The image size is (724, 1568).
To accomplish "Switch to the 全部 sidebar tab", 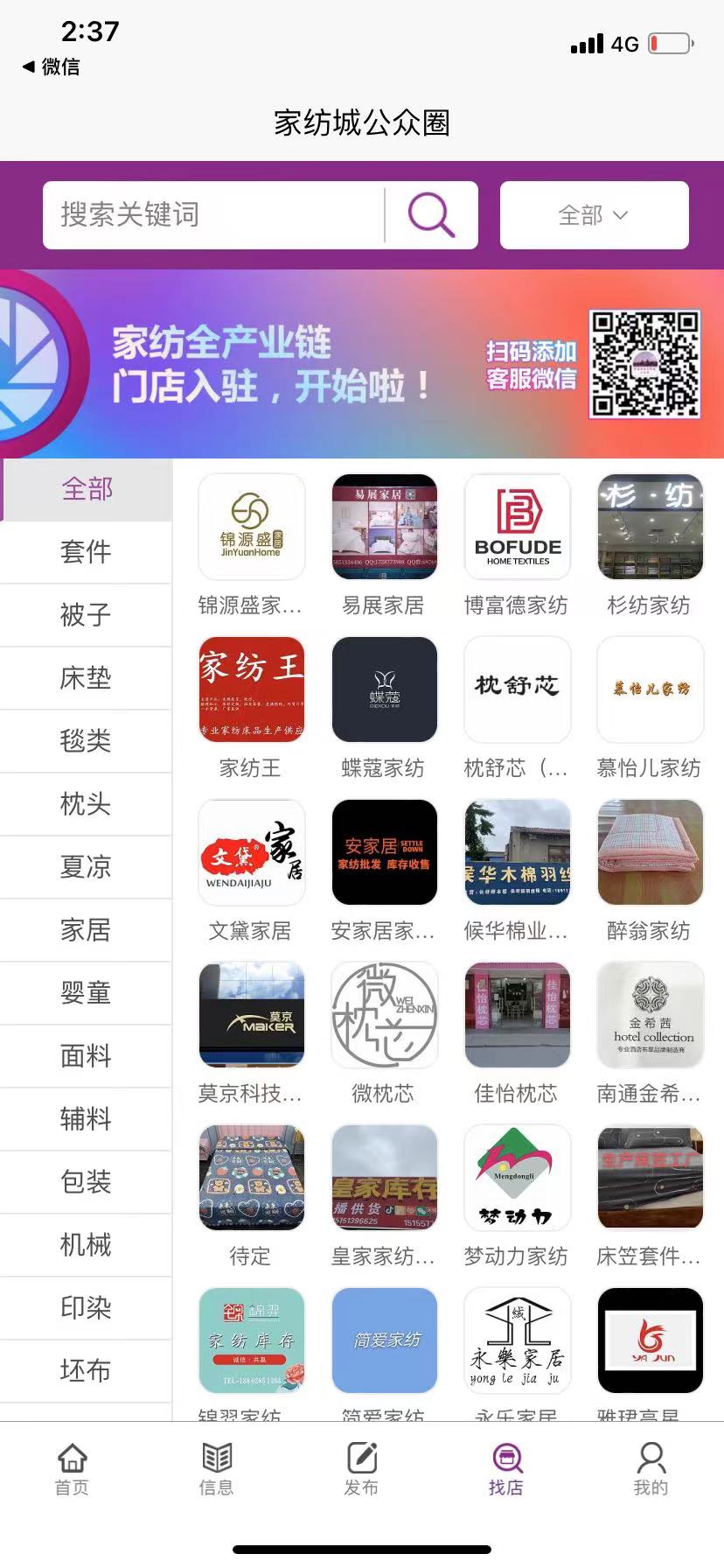I will coord(85,489).
